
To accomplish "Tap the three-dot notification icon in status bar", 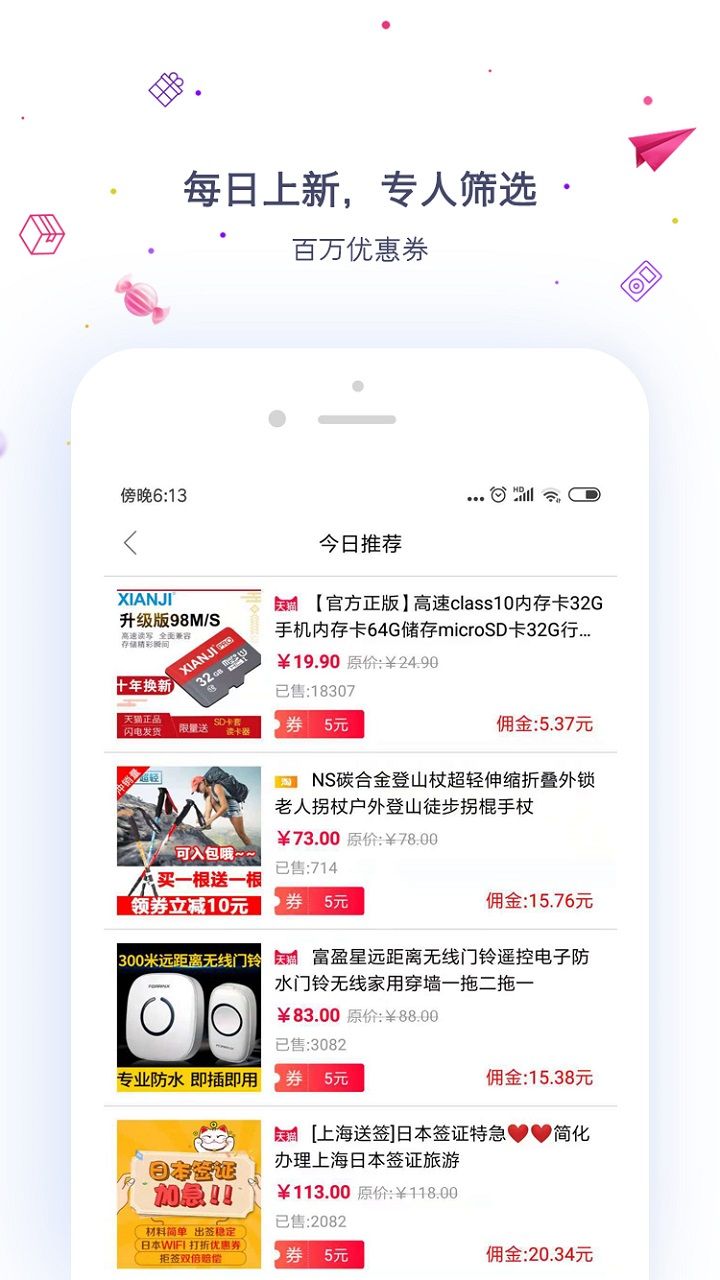I will point(477,496).
